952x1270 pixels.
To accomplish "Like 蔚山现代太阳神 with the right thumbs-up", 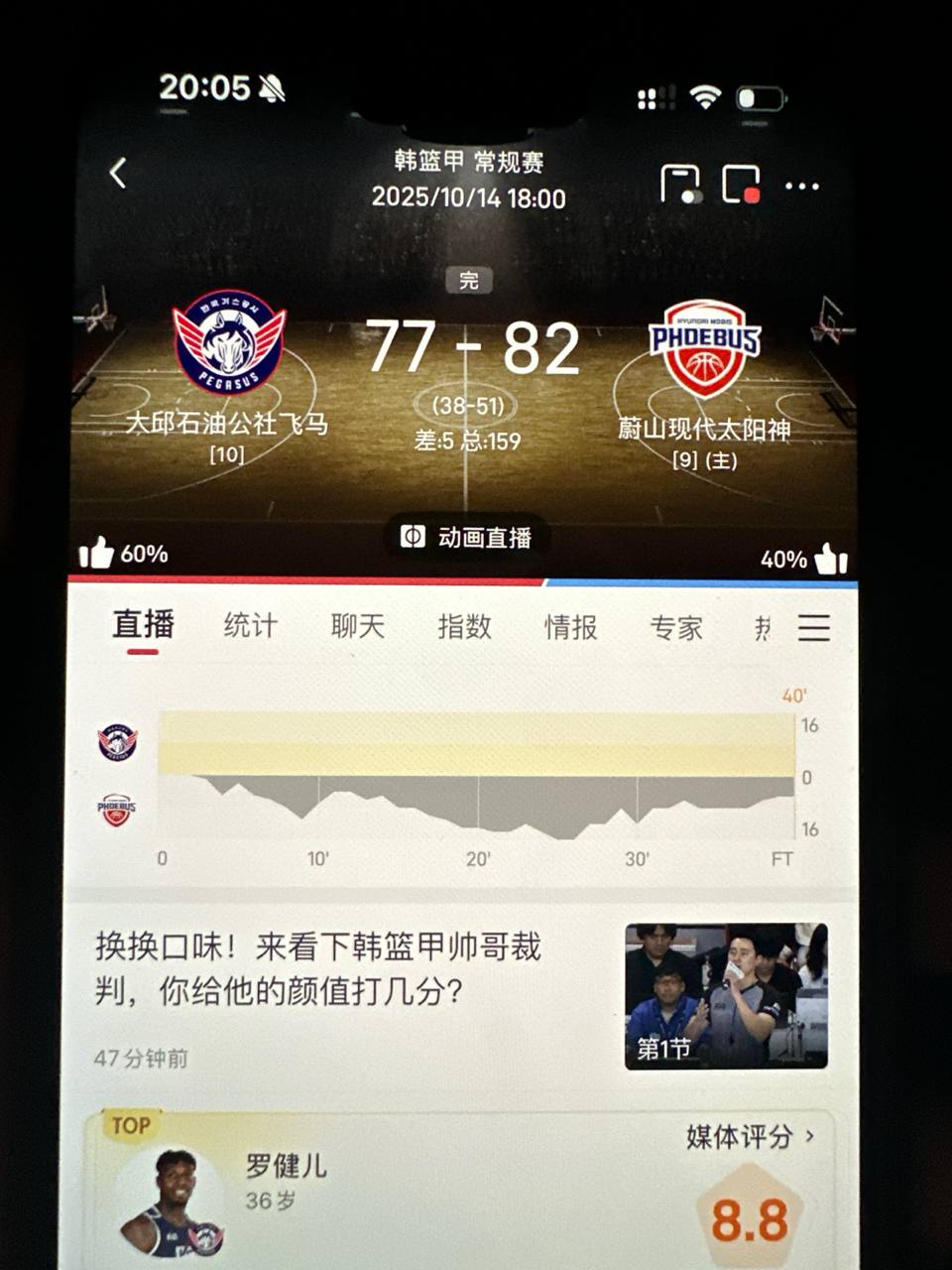I will 830,560.
